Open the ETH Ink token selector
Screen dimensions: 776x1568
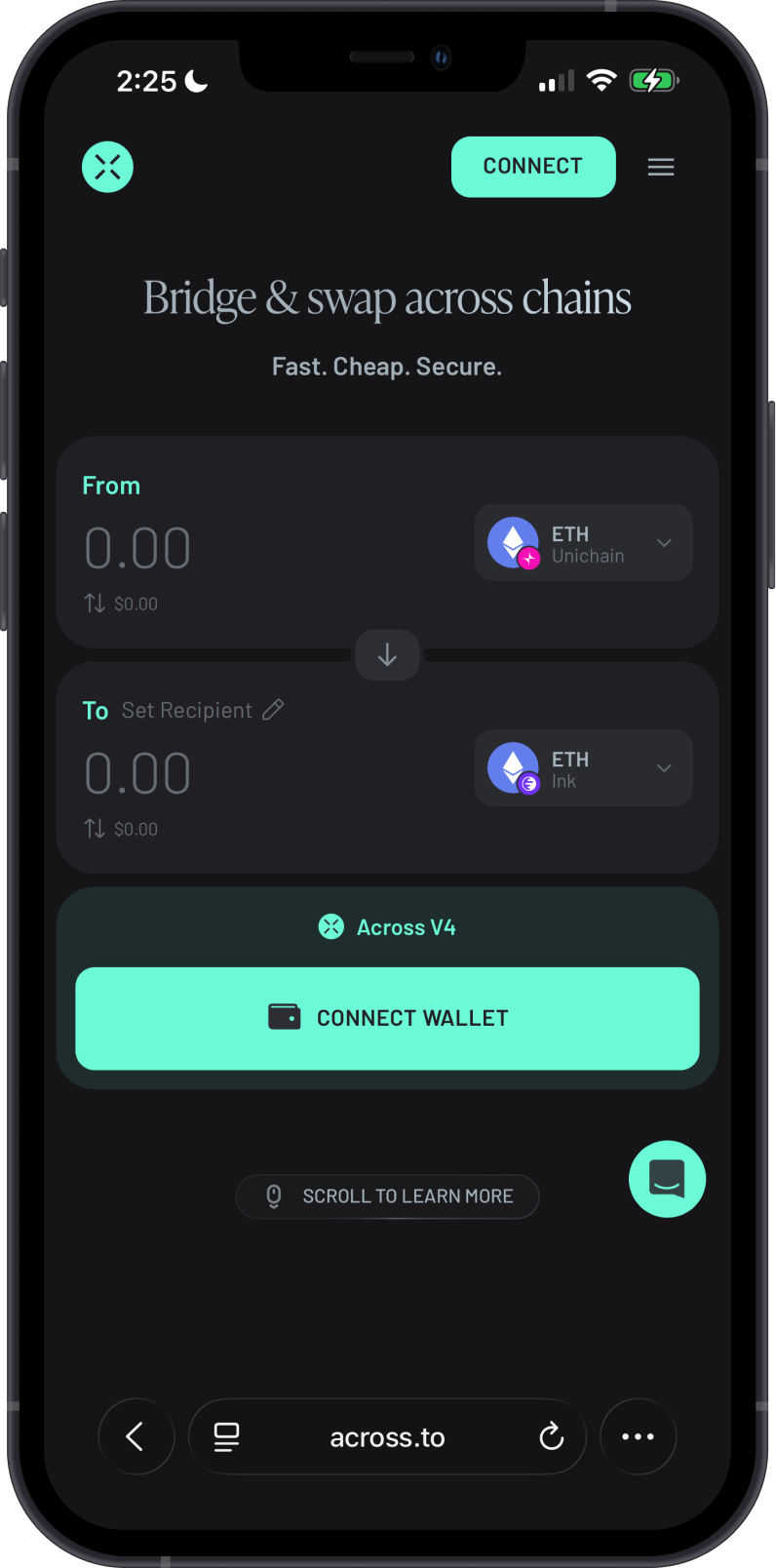pos(583,768)
